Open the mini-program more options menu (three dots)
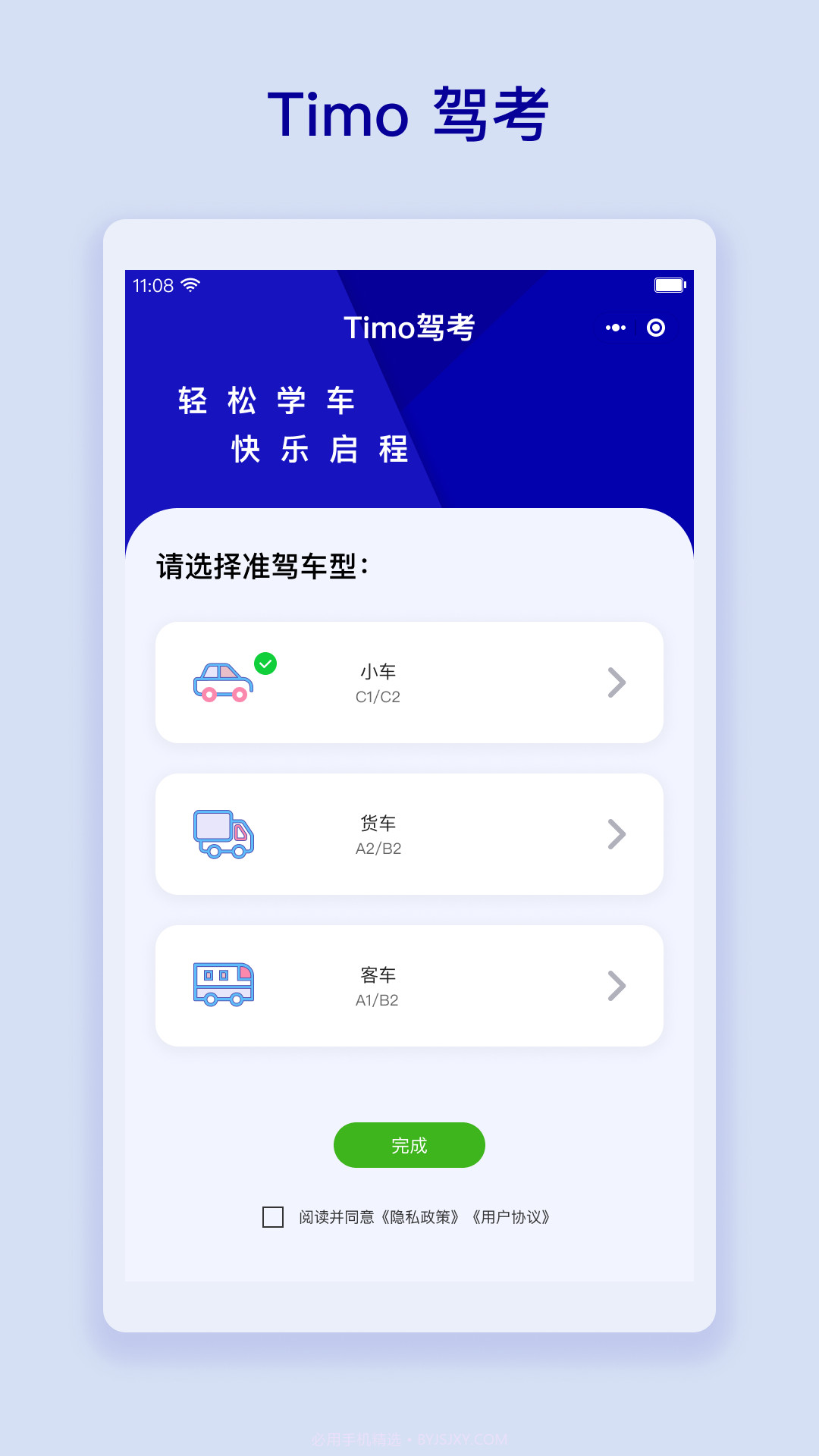 (615, 327)
